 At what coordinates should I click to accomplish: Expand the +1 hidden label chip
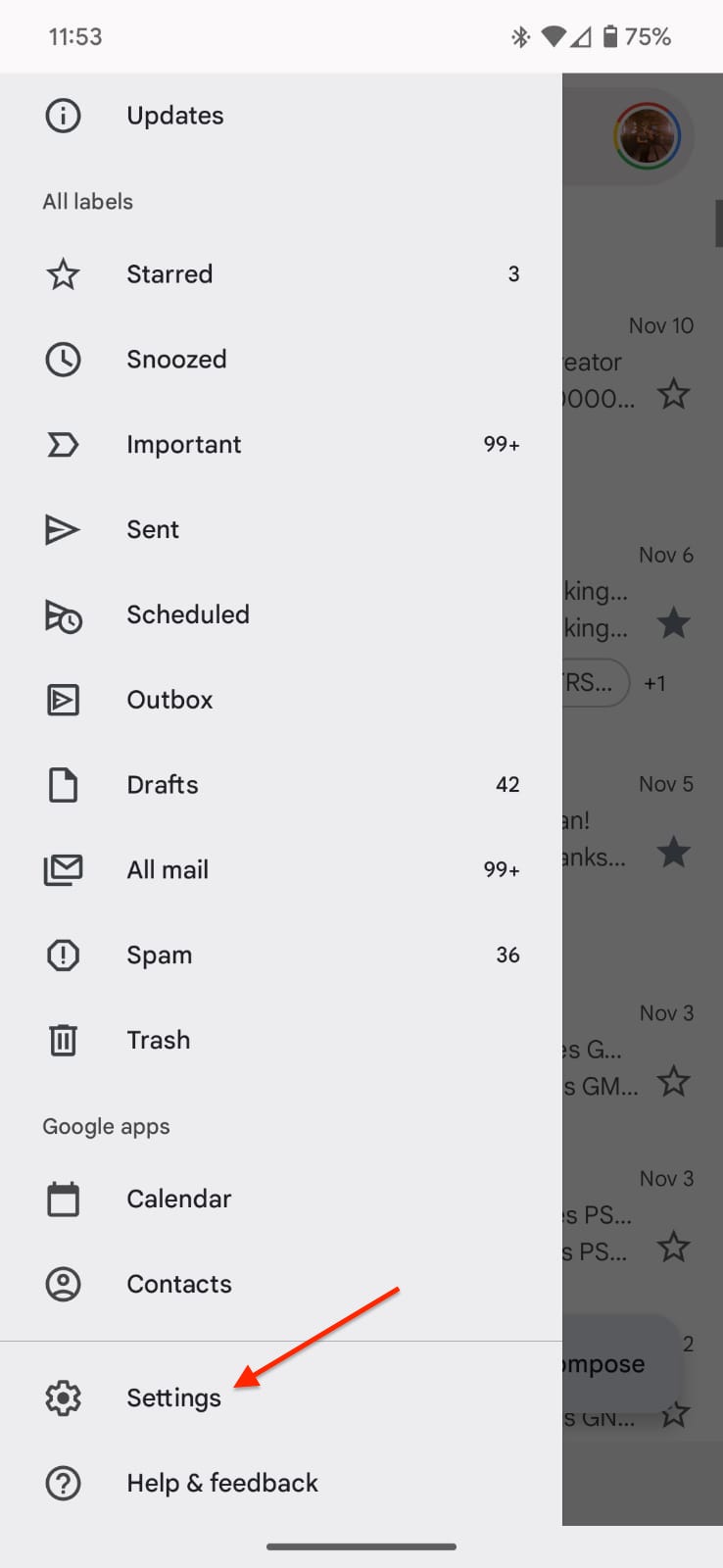click(x=654, y=683)
